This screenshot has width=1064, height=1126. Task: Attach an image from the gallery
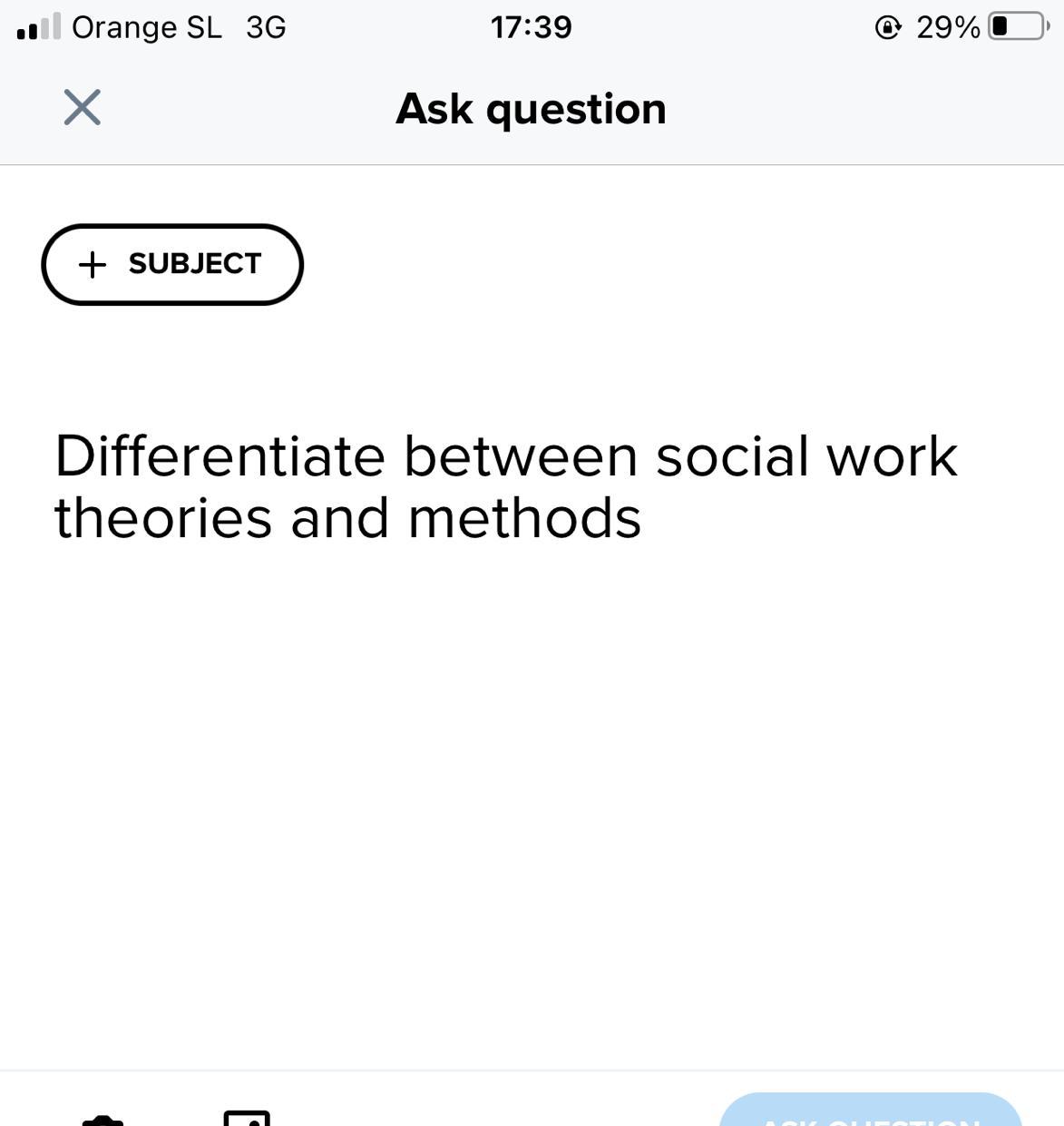tap(247, 1118)
